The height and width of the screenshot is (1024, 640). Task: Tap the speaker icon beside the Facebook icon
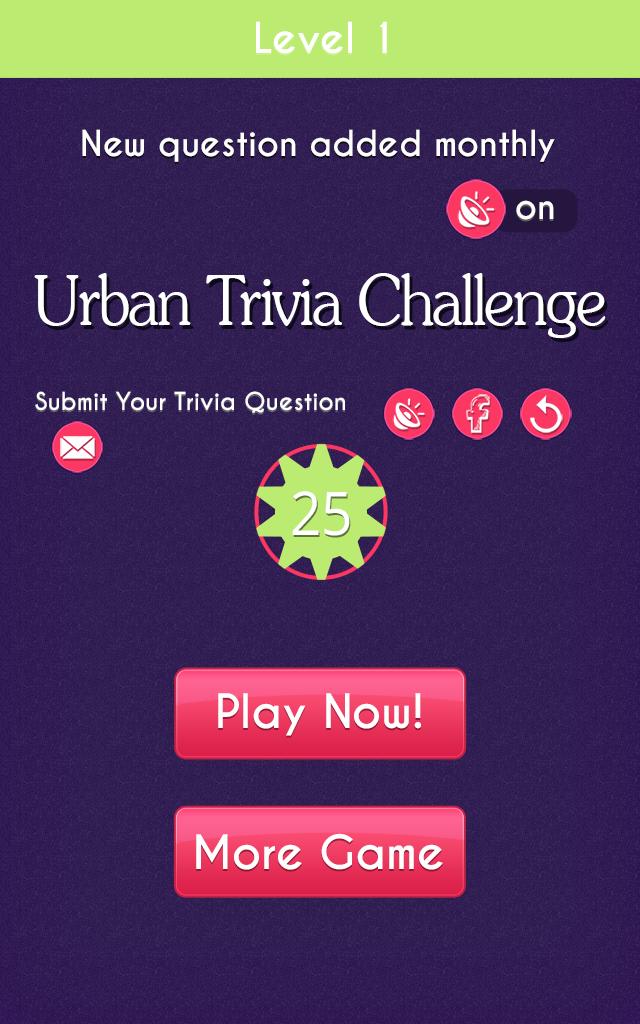[x=409, y=413]
